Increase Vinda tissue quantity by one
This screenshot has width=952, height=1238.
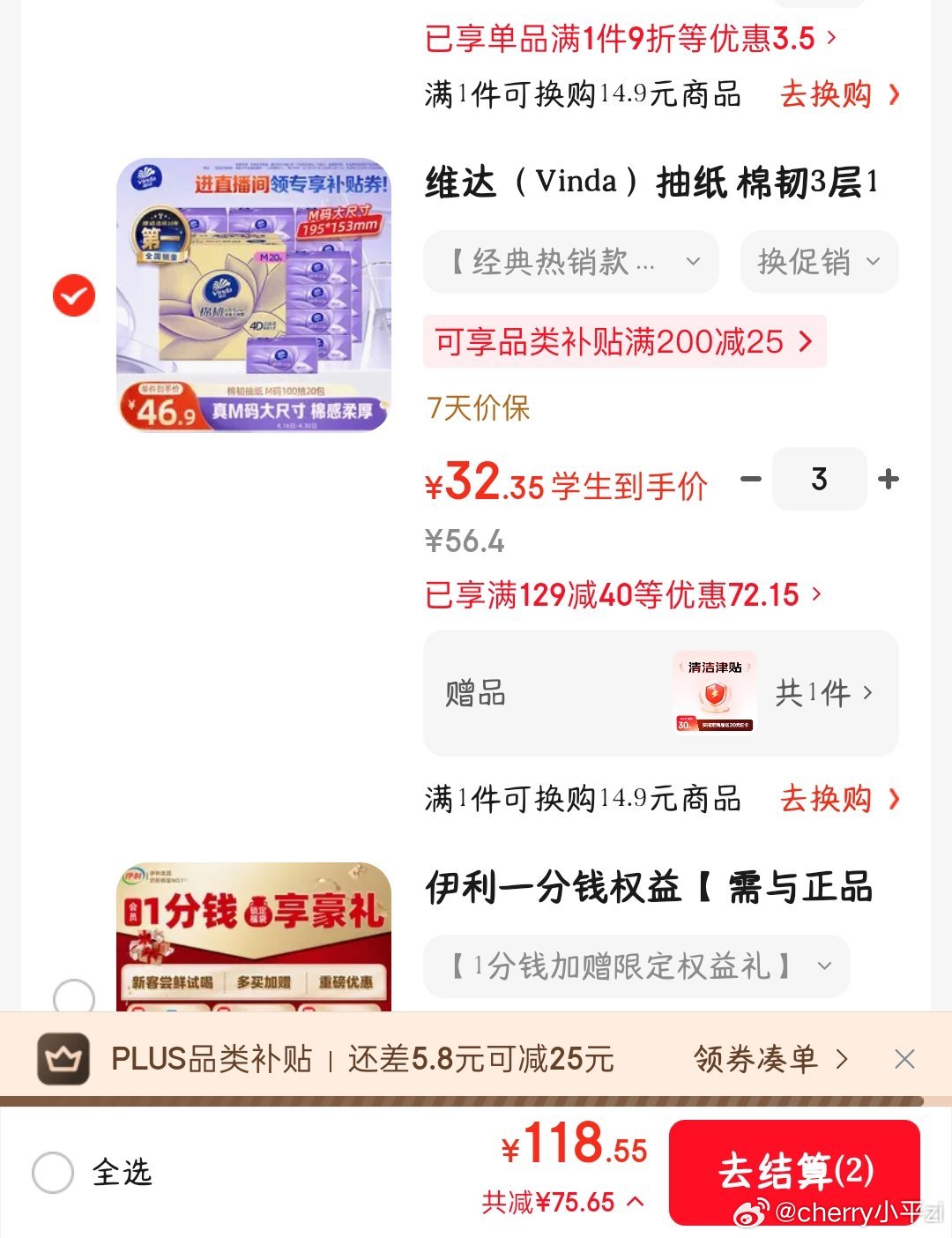[x=889, y=479]
